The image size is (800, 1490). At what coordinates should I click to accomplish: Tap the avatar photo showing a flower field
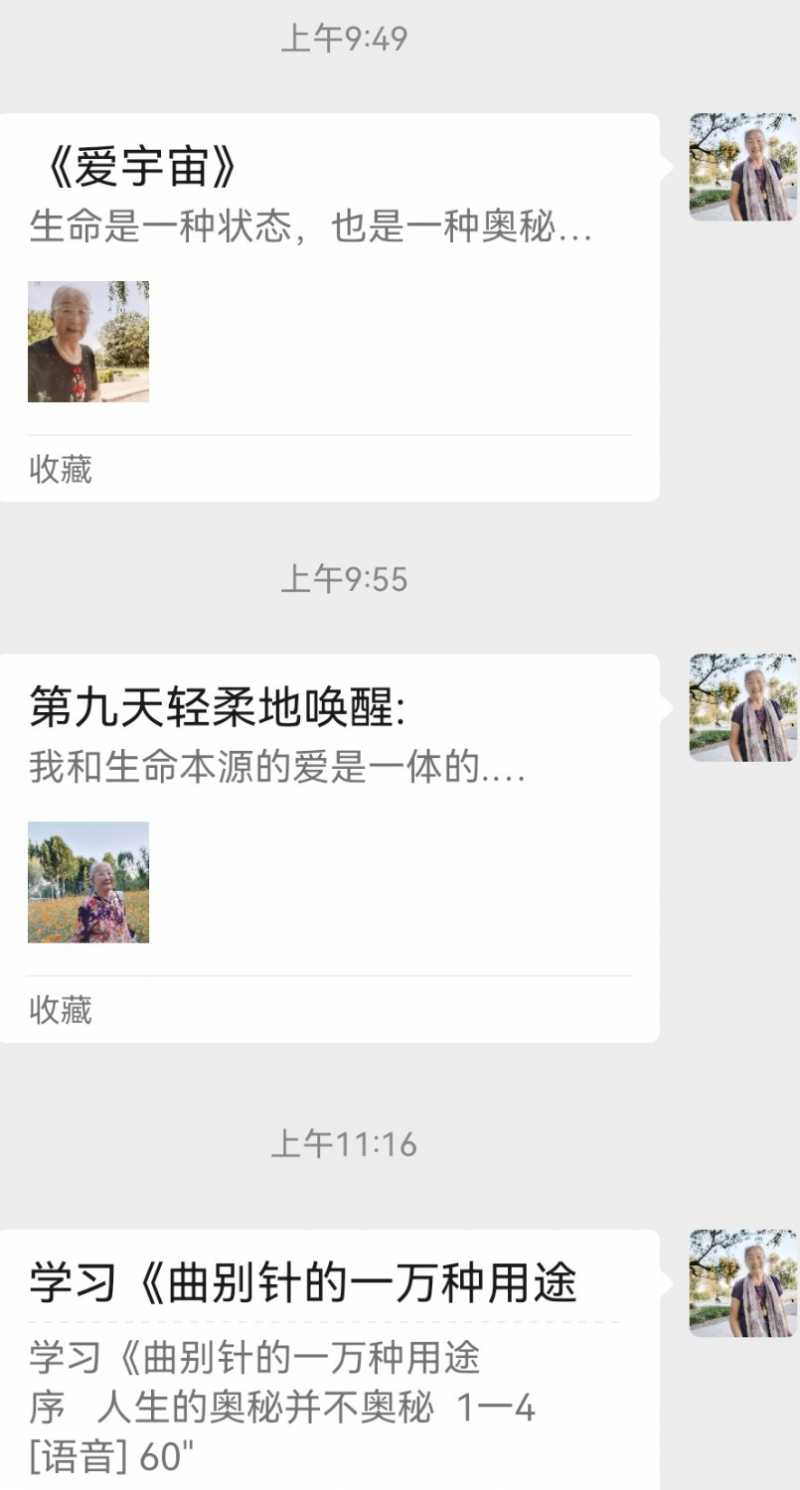coord(88,883)
